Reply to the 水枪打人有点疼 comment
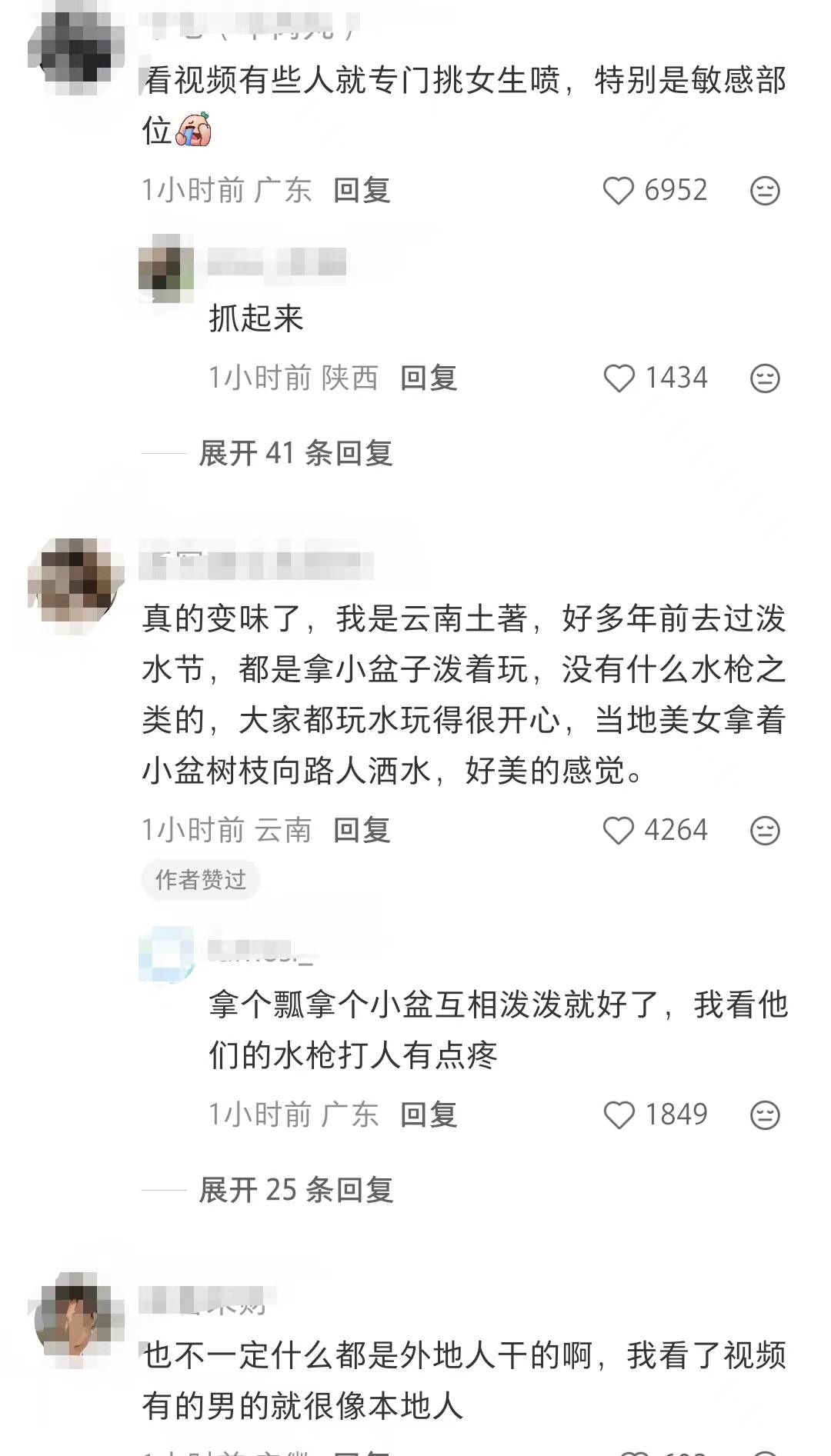831x1456 pixels. click(429, 1115)
